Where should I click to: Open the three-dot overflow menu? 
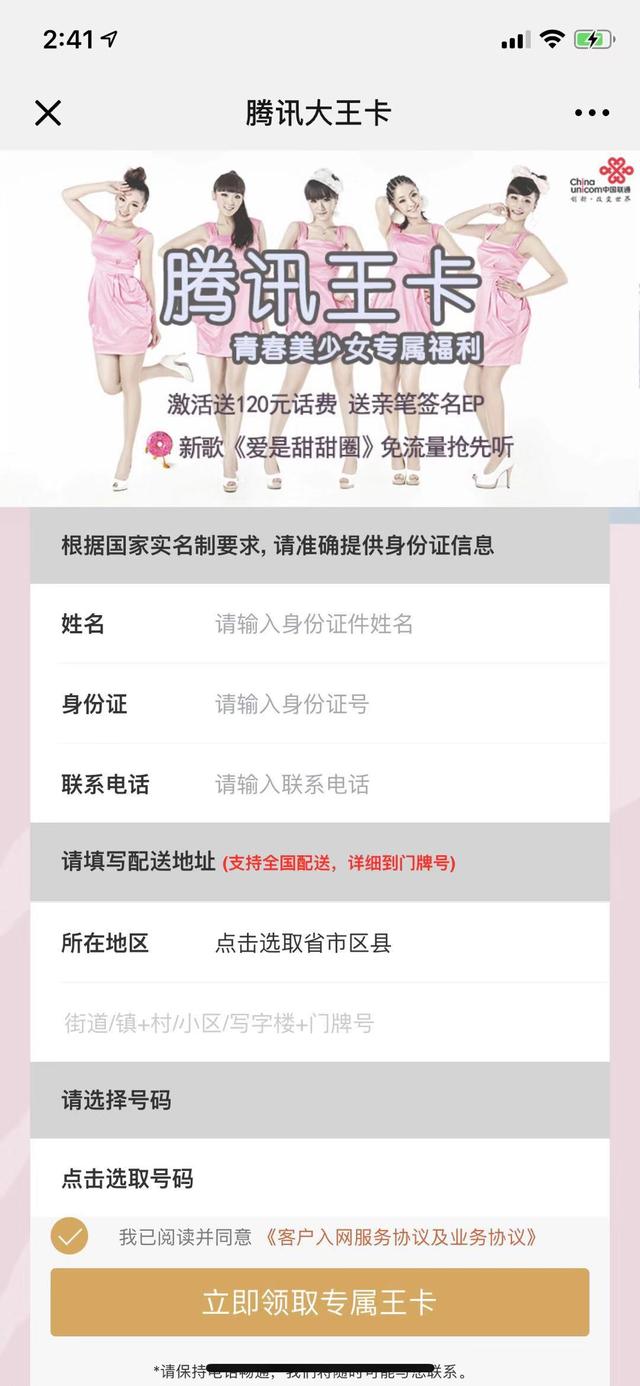tap(591, 113)
